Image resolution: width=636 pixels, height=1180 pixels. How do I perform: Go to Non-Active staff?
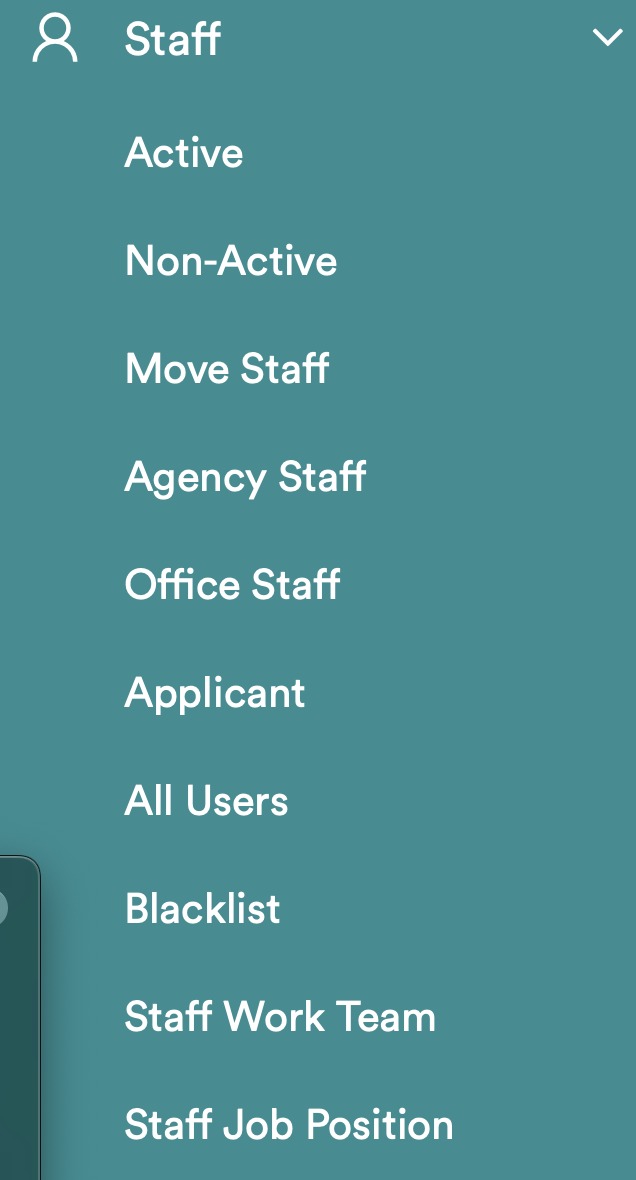[x=231, y=261]
